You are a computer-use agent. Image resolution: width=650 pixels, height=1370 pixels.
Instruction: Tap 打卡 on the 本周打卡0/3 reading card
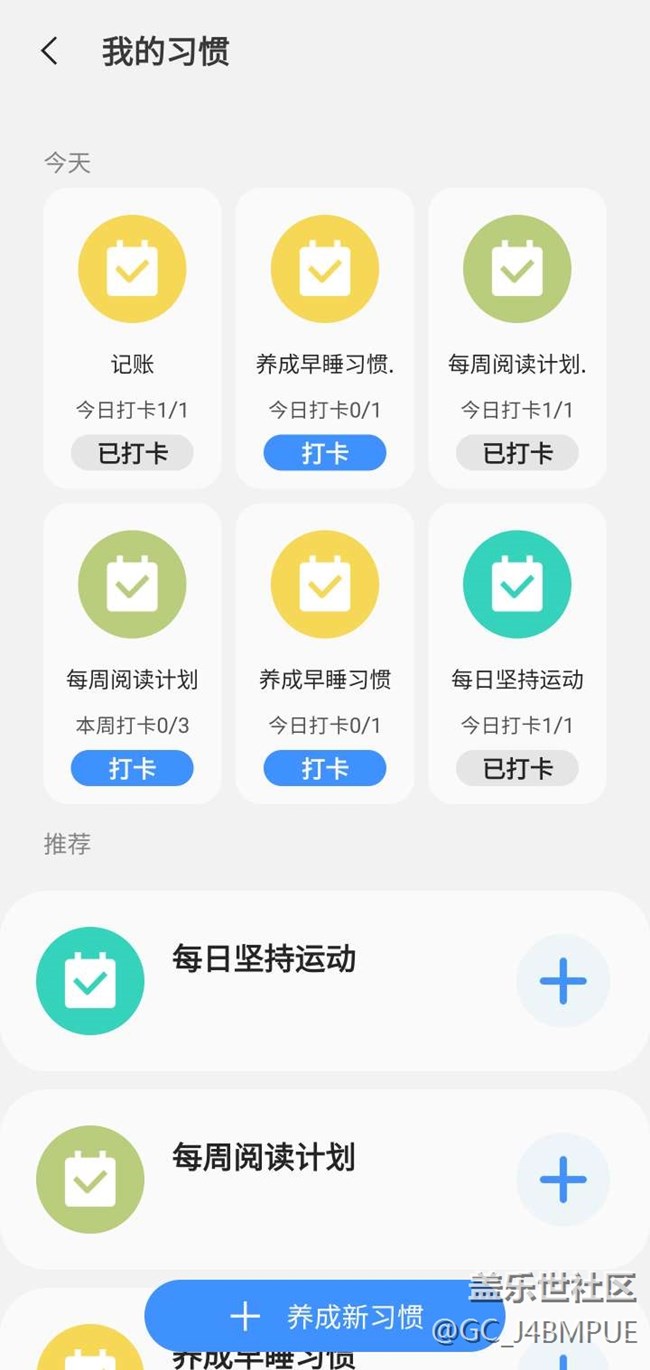coord(132,769)
